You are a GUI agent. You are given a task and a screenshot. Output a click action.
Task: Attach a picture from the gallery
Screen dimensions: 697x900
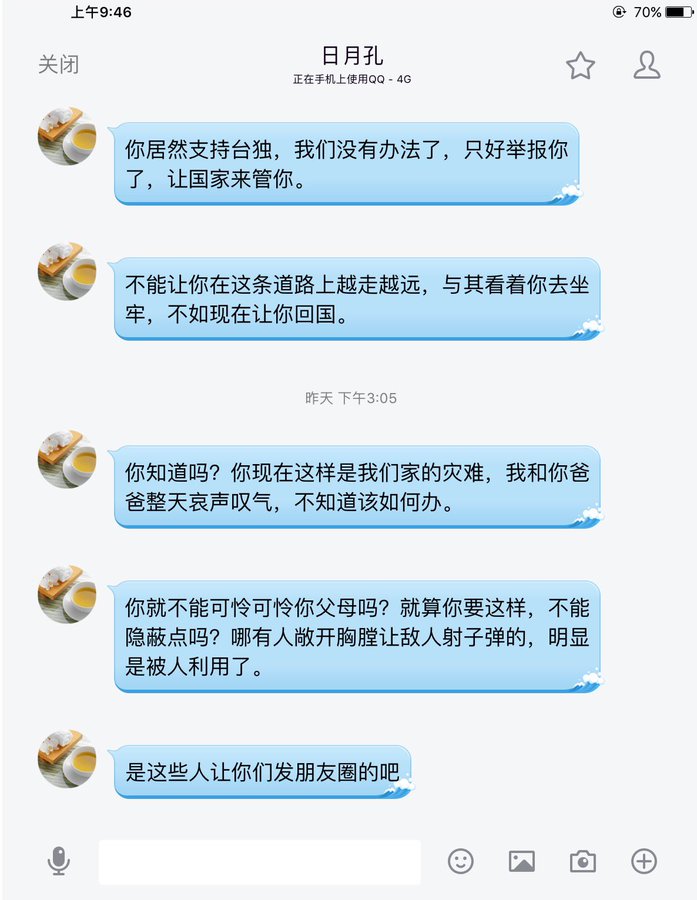click(521, 861)
